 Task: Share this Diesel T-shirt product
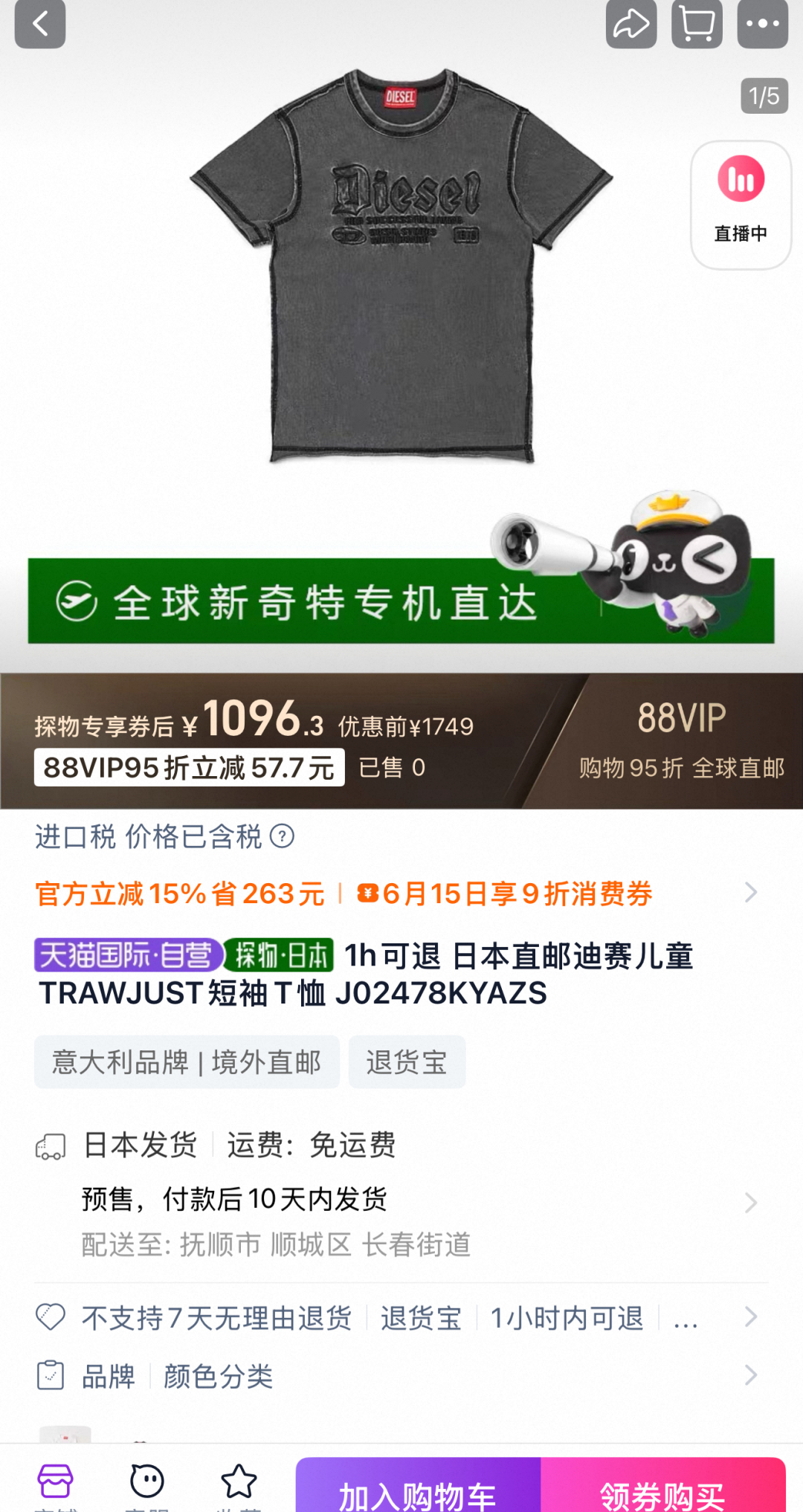point(631,24)
